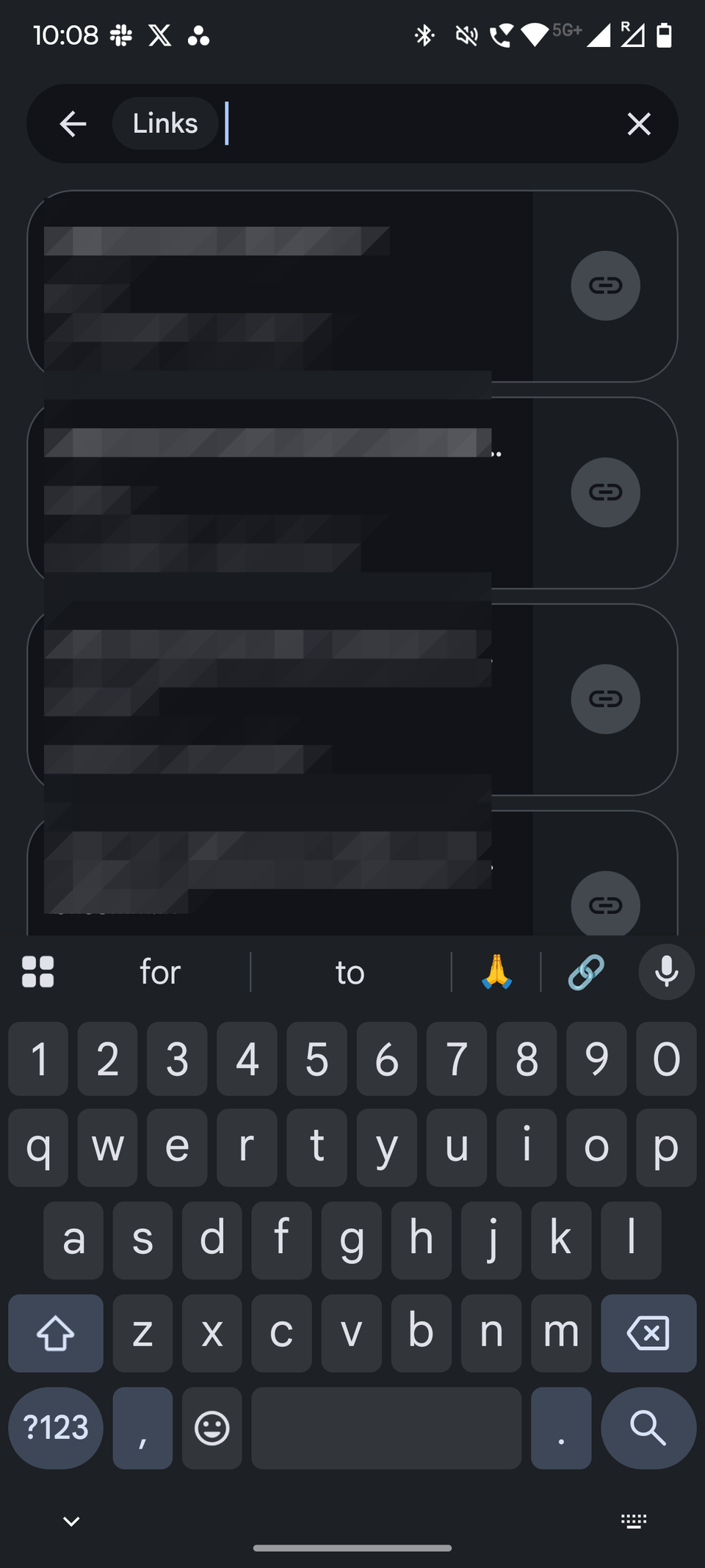Go back from the Links search
Image resolution: width=705 pixels, height=1568 pixels.
pyautogui.click(x=73, y=124)
